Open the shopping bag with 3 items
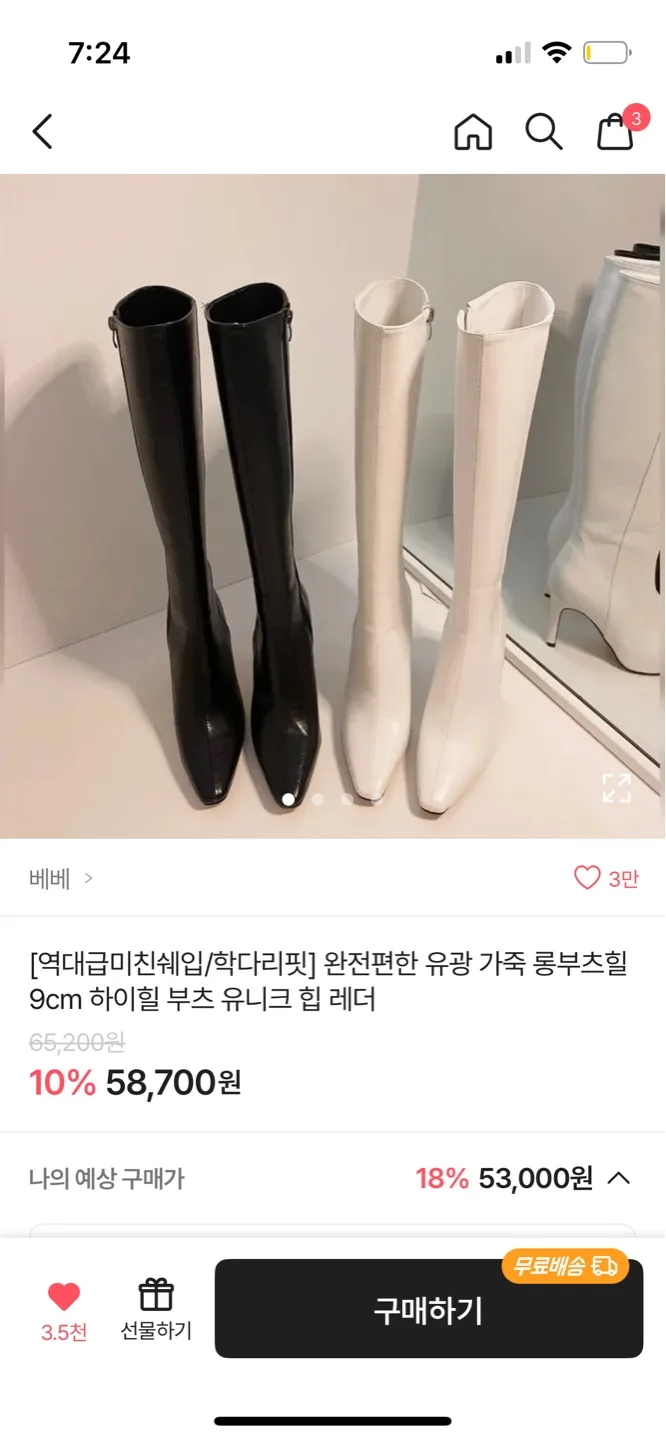The height and width of the screenshot is (1440, 666). 617,130
